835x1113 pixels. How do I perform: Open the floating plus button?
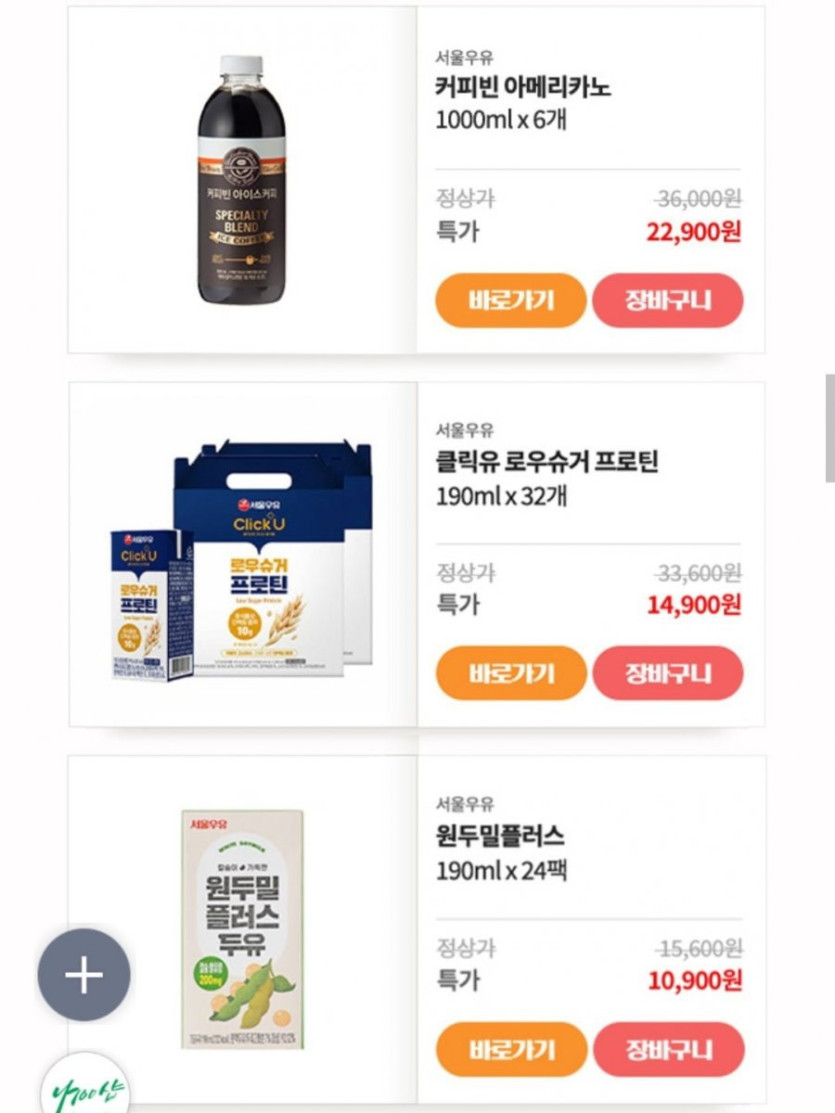pyautogui.click(x=84, y=975)
